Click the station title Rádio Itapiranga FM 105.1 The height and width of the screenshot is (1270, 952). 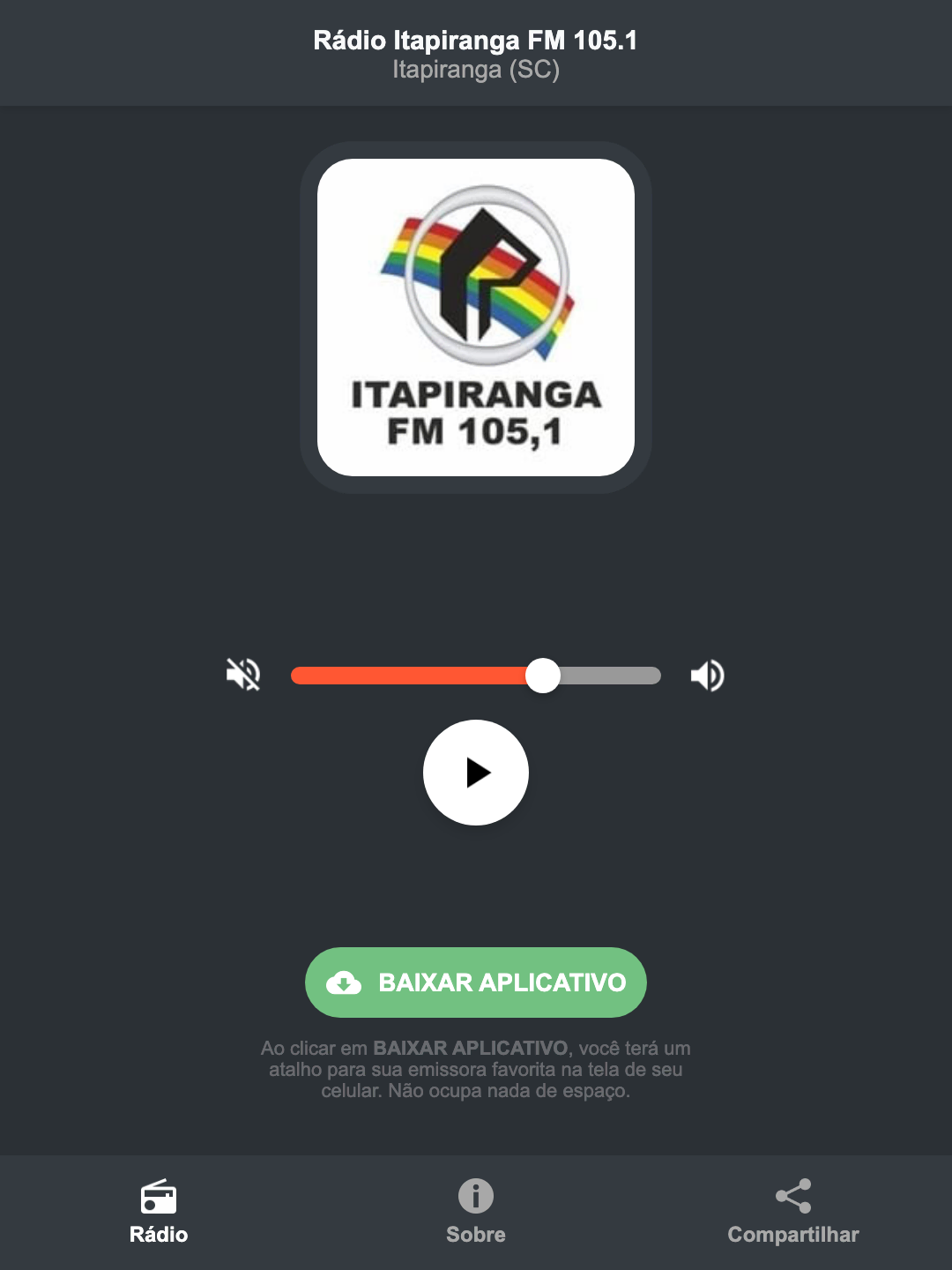475,39
